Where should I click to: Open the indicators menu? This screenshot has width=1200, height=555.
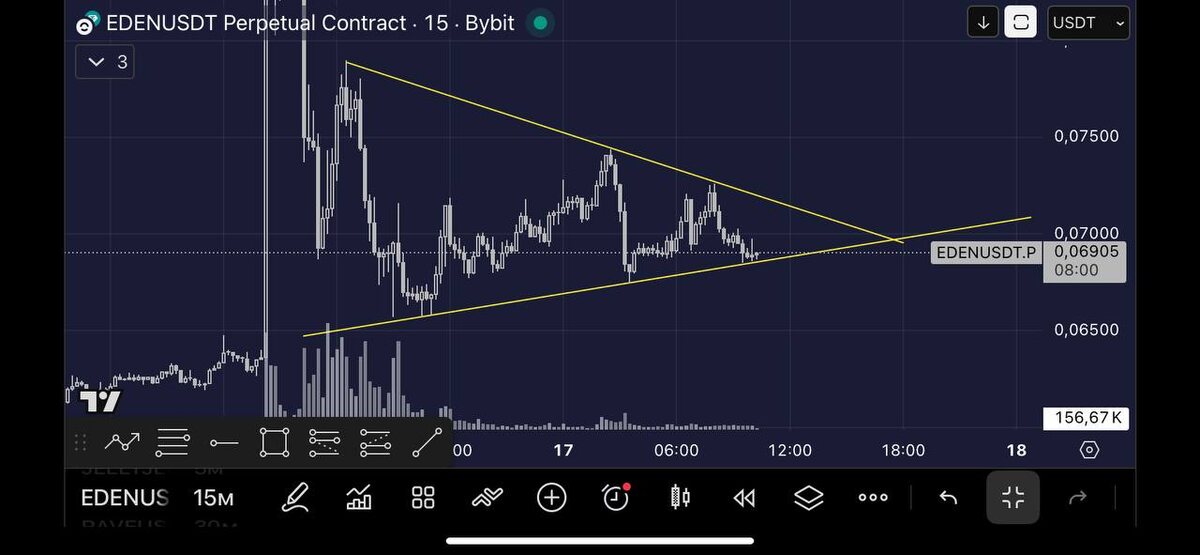click(359, 497)
